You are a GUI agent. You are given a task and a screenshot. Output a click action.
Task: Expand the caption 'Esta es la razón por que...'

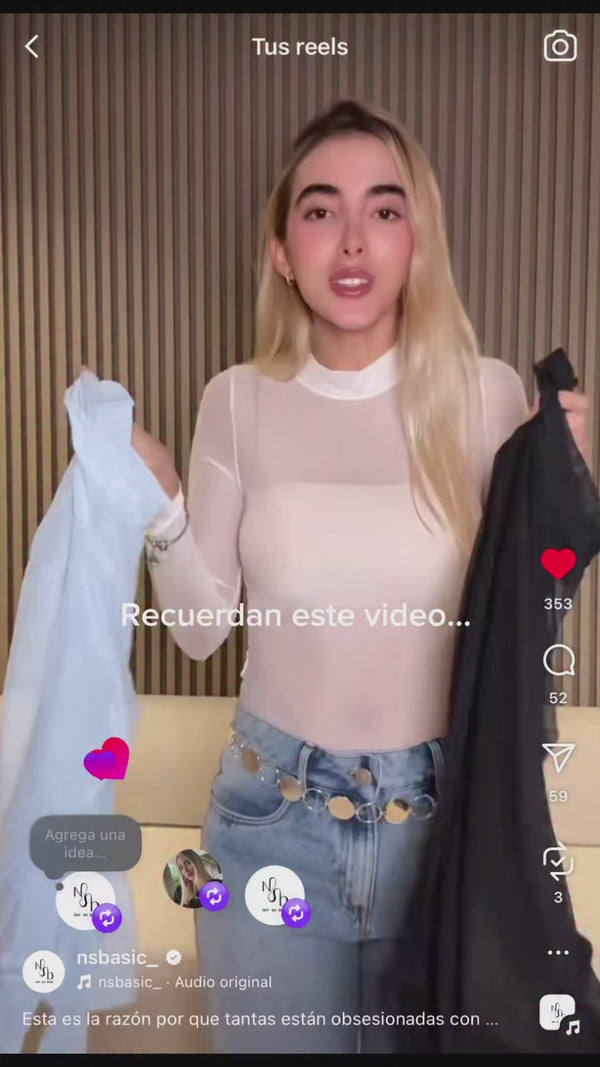pyautogui.click(x=260, y=1019)
